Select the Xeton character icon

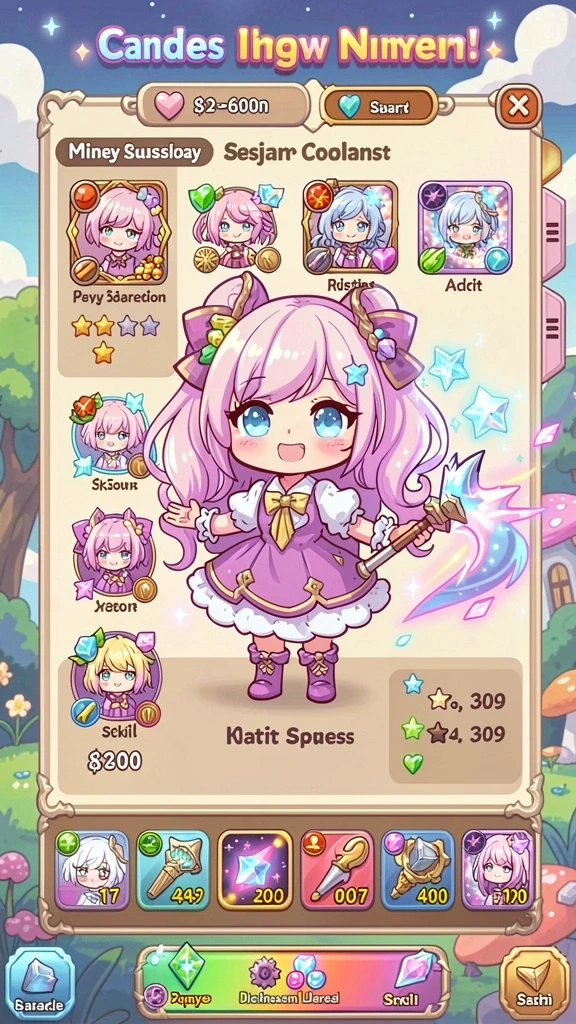pyautogui.click(x=114, y=554)
